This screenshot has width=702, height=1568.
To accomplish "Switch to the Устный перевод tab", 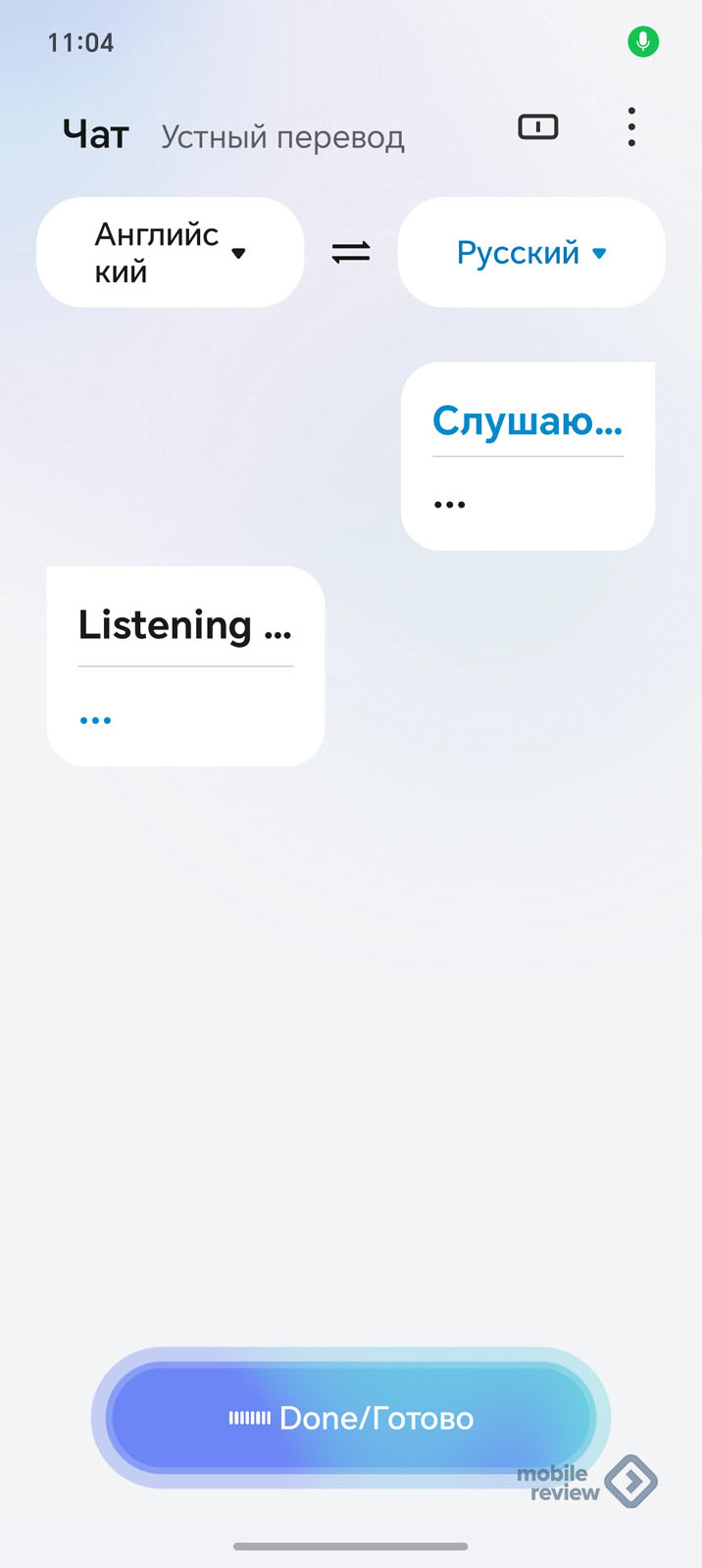I will 282,137.
